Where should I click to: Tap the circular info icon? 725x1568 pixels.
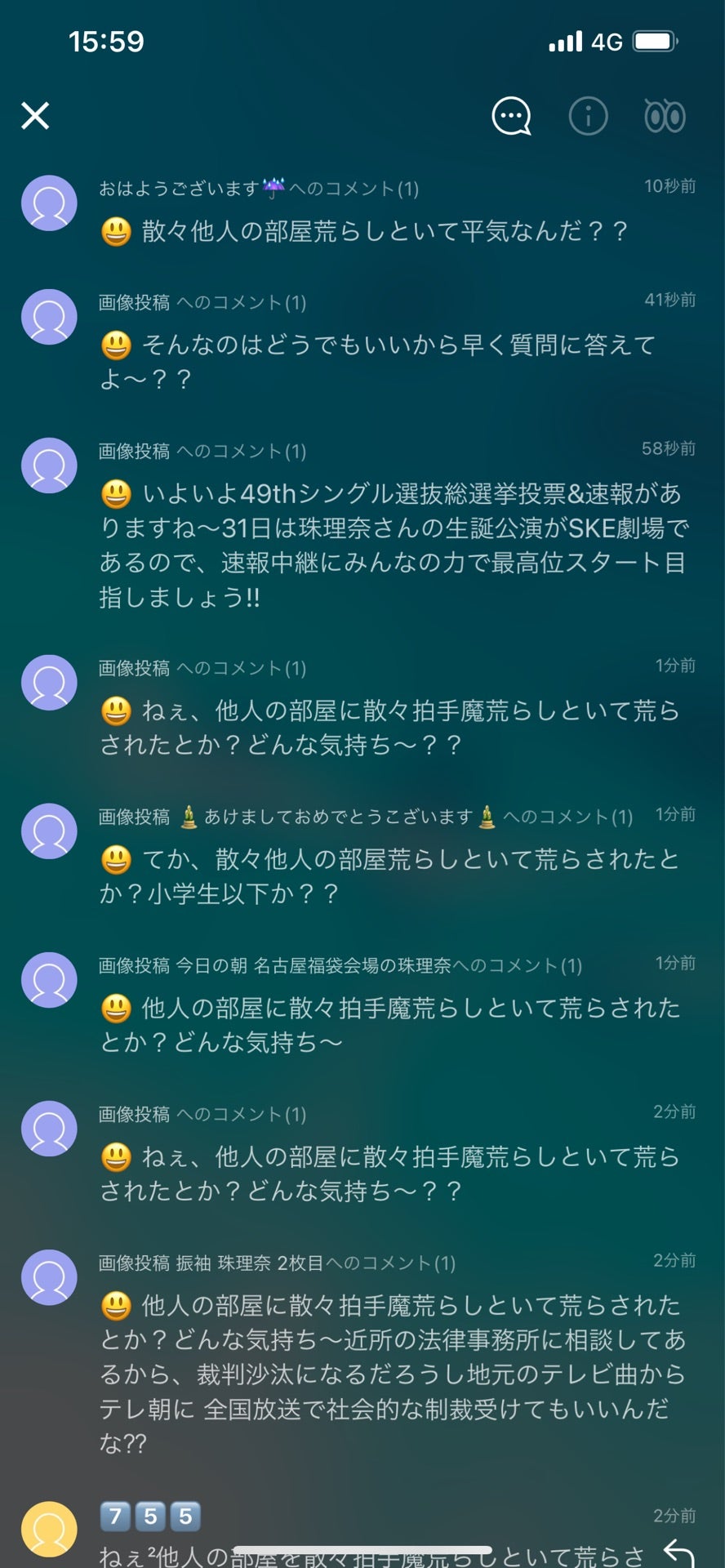[x=588, y=115]
